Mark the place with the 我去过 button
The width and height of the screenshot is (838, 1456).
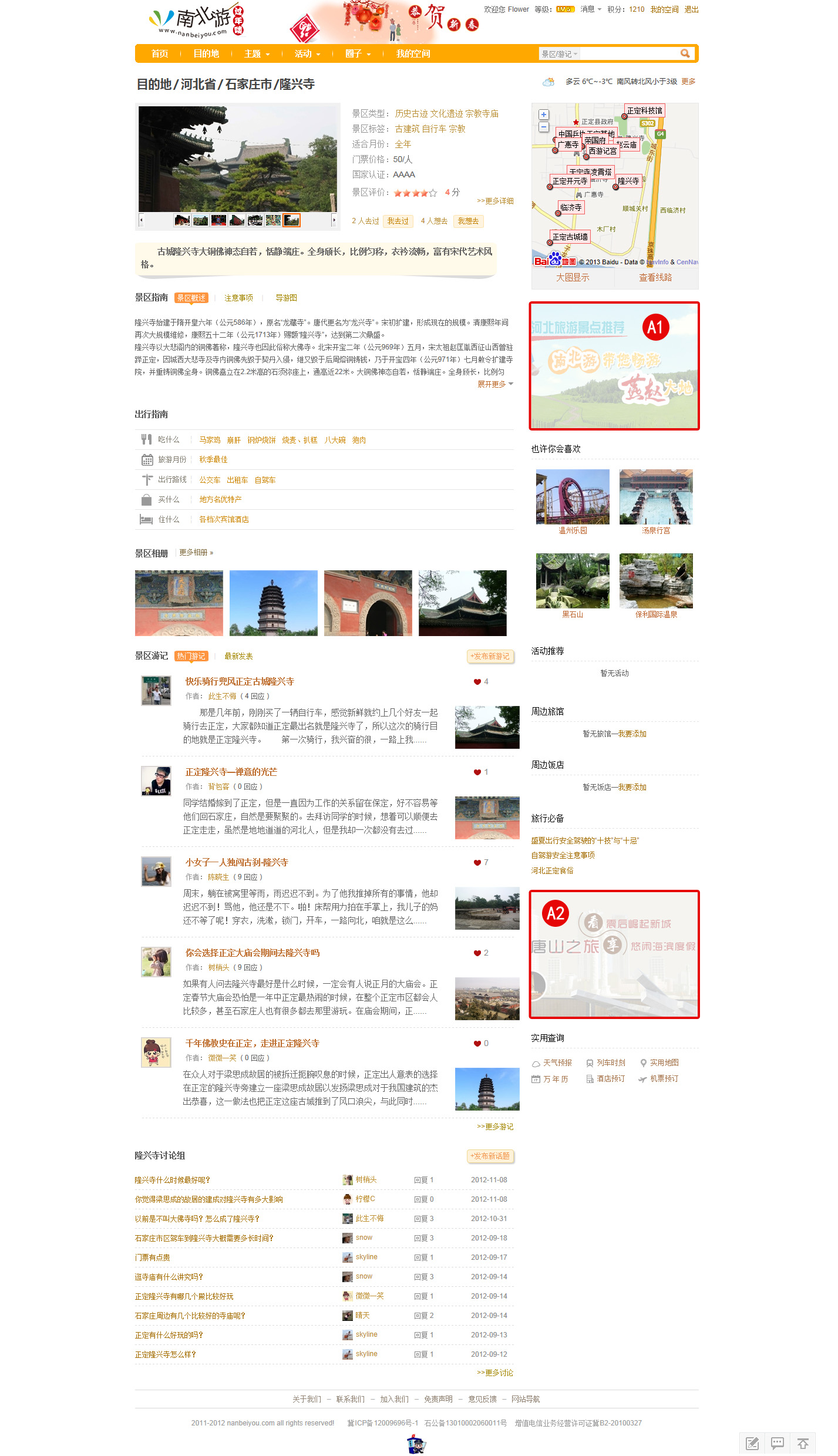(398, 221)
